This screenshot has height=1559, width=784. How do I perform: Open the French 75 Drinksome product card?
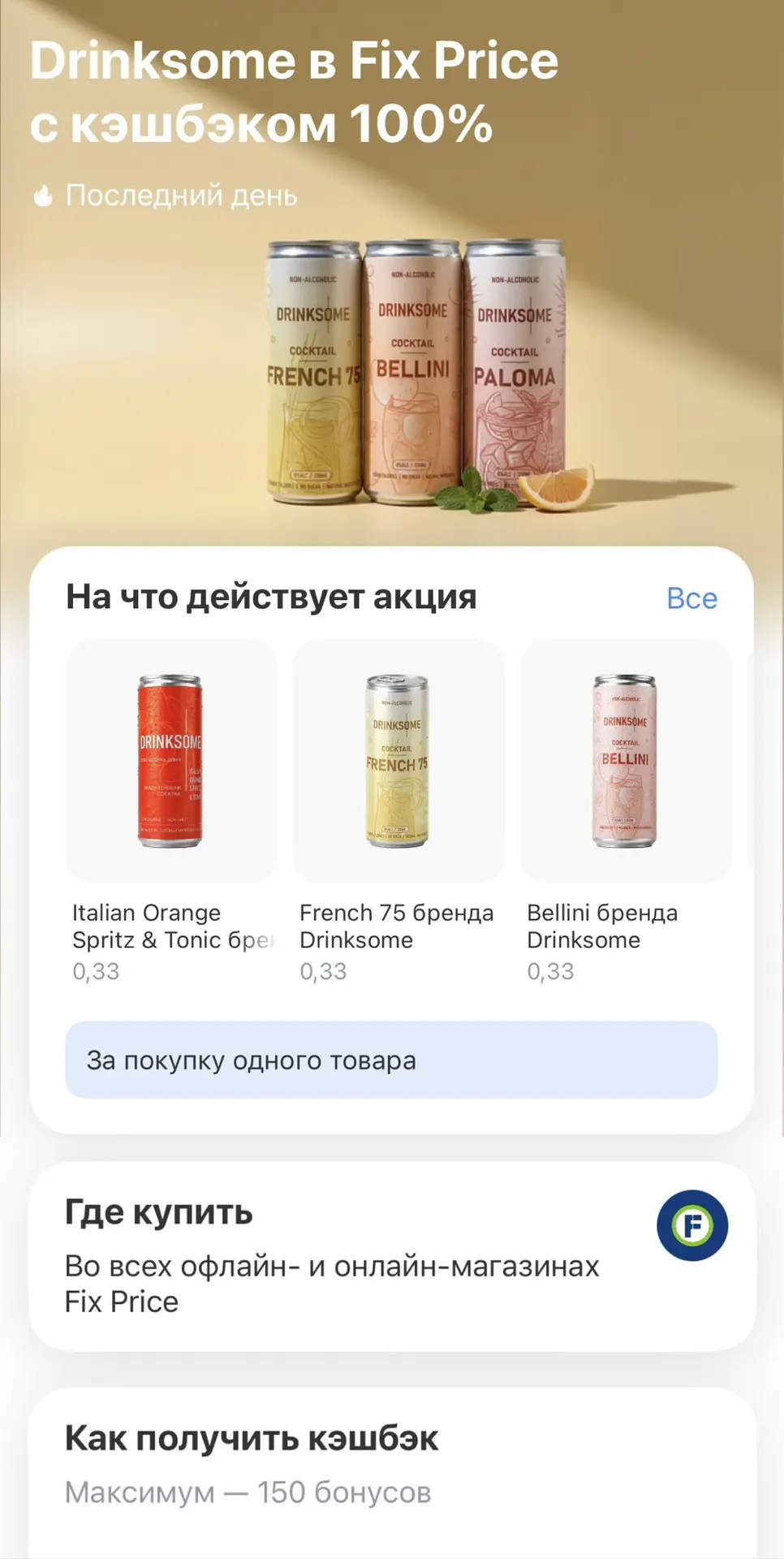pos(398,812)
